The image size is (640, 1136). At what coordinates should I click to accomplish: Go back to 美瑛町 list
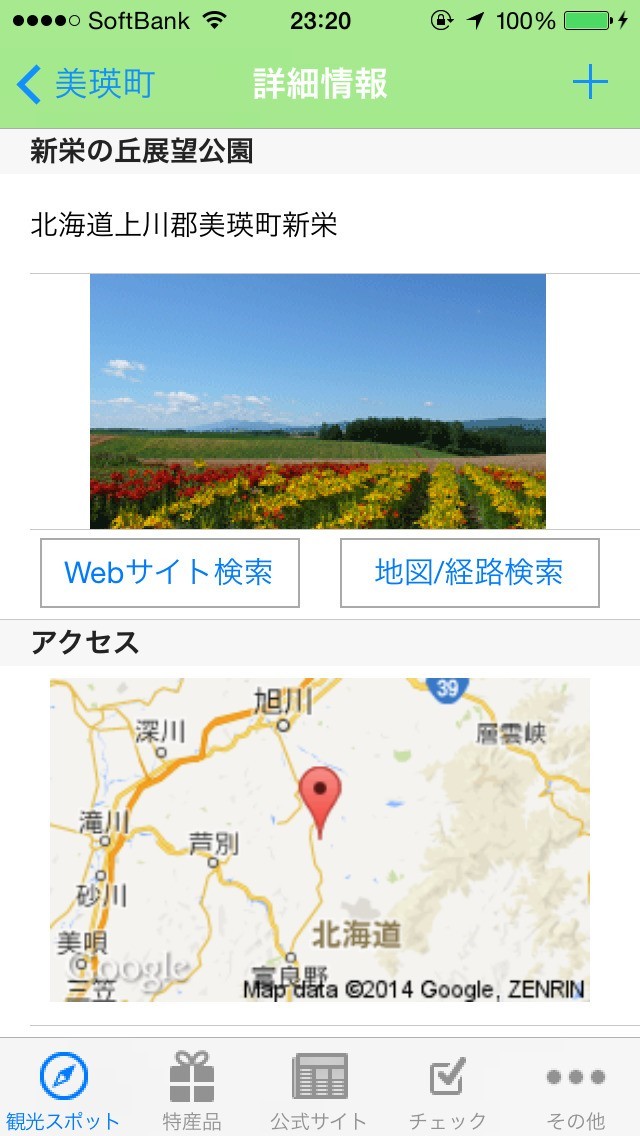pos(86,84)
